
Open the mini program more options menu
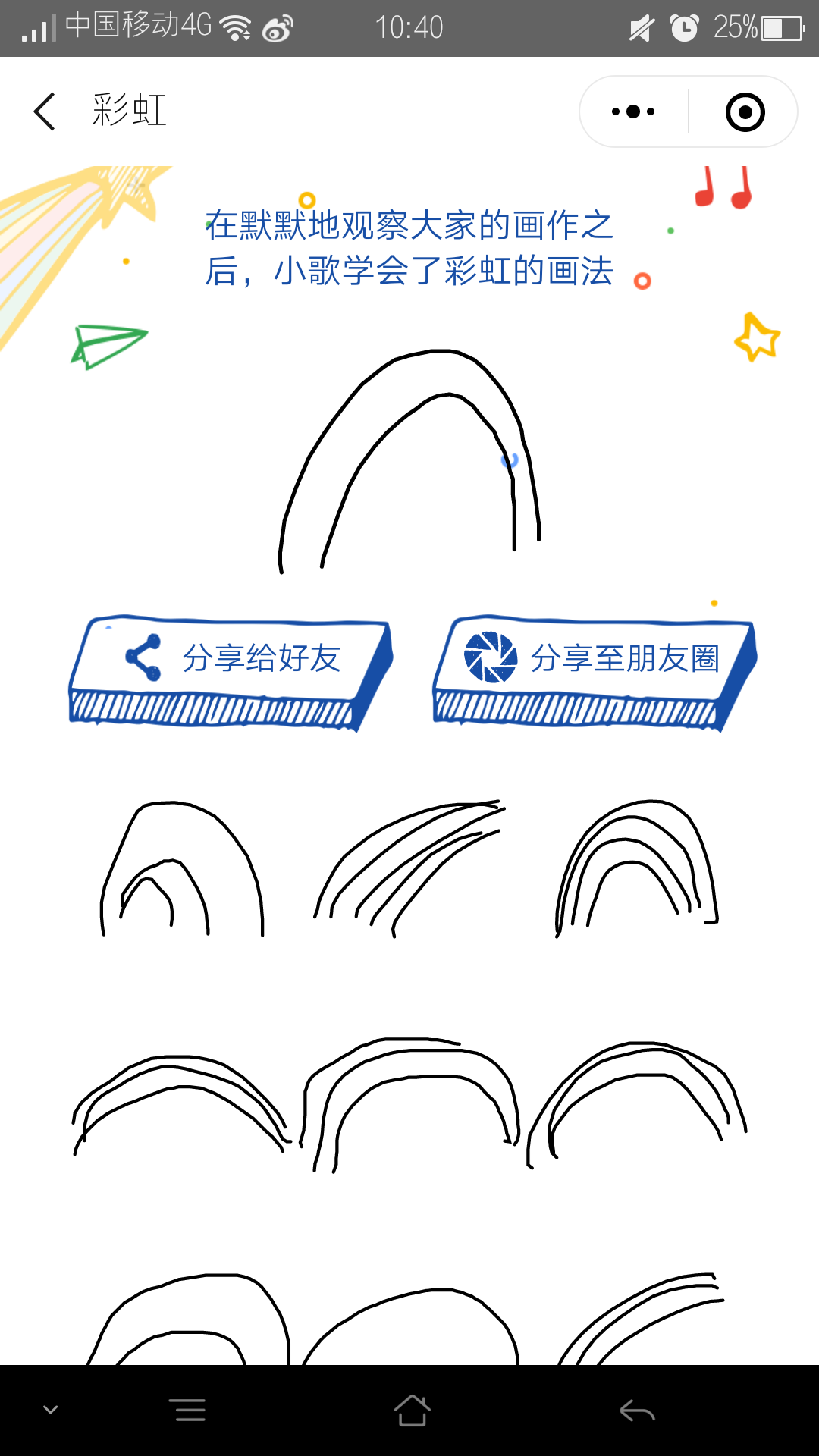point(633,111)
